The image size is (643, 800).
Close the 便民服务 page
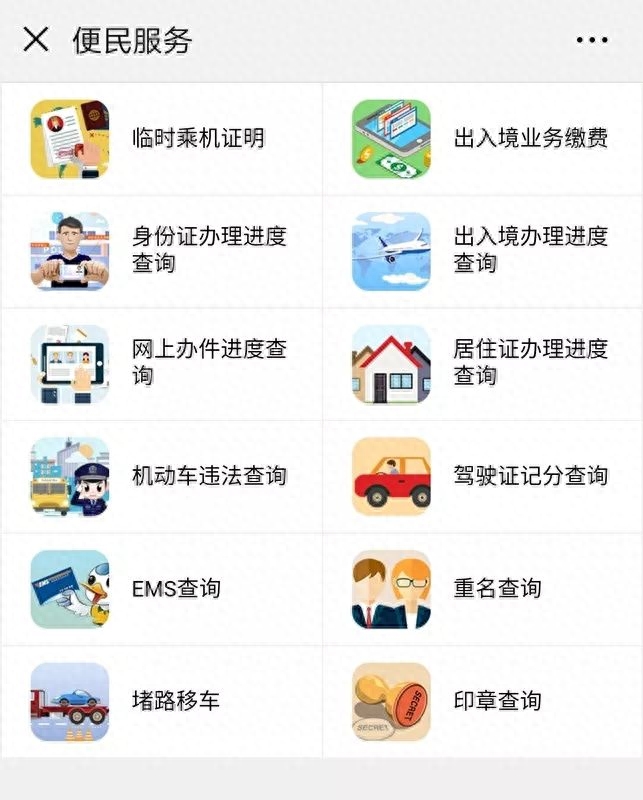pos(36,40)
